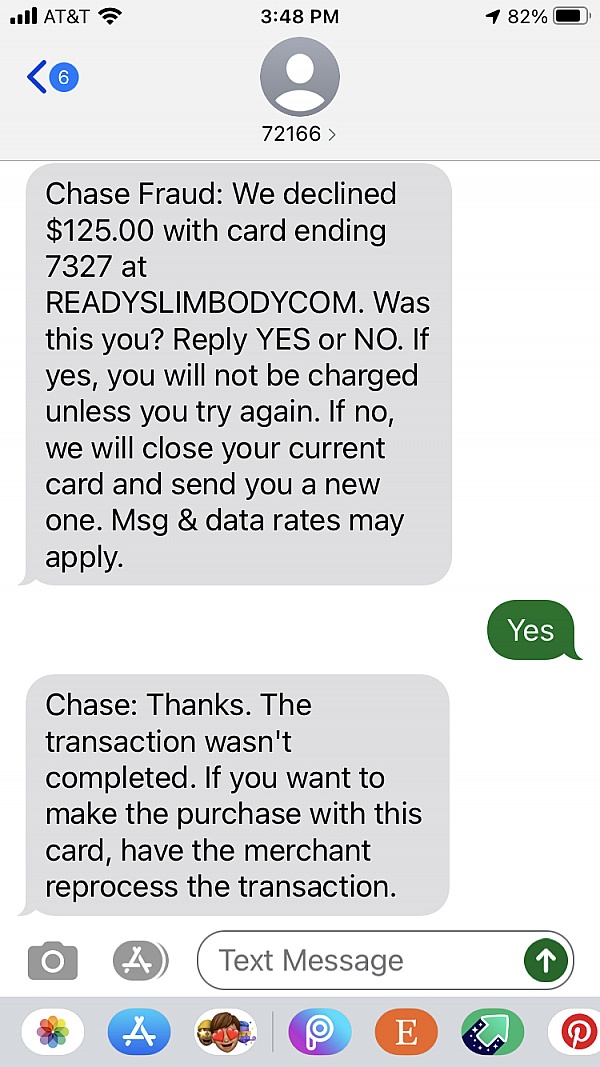Open the Photos iMessage app
The height and width of the screenshot is (1067, 600).
click(x=53, y=1032)
